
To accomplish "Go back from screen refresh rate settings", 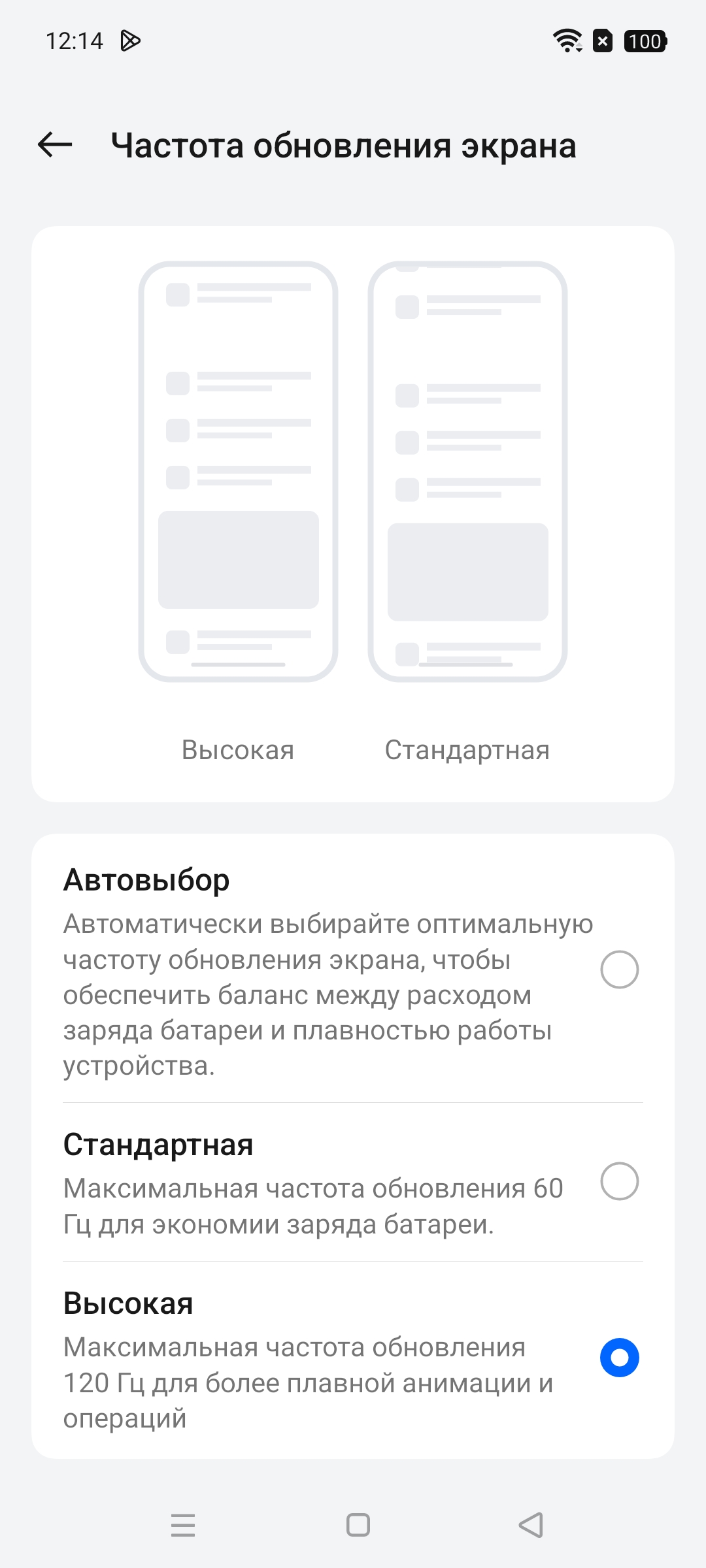I will click(x=55, y=144).
